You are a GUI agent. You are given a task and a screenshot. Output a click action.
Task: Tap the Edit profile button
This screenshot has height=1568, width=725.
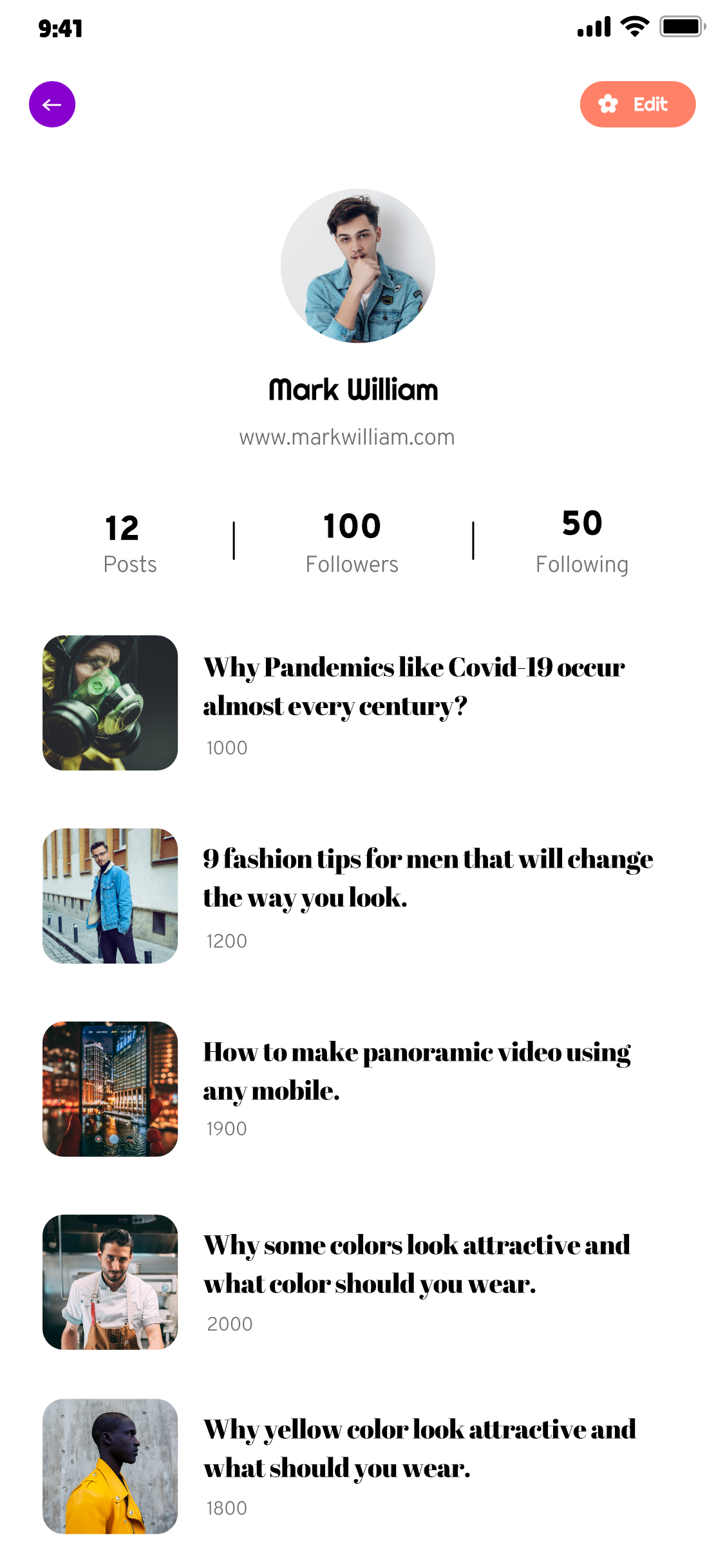[637, 104]
